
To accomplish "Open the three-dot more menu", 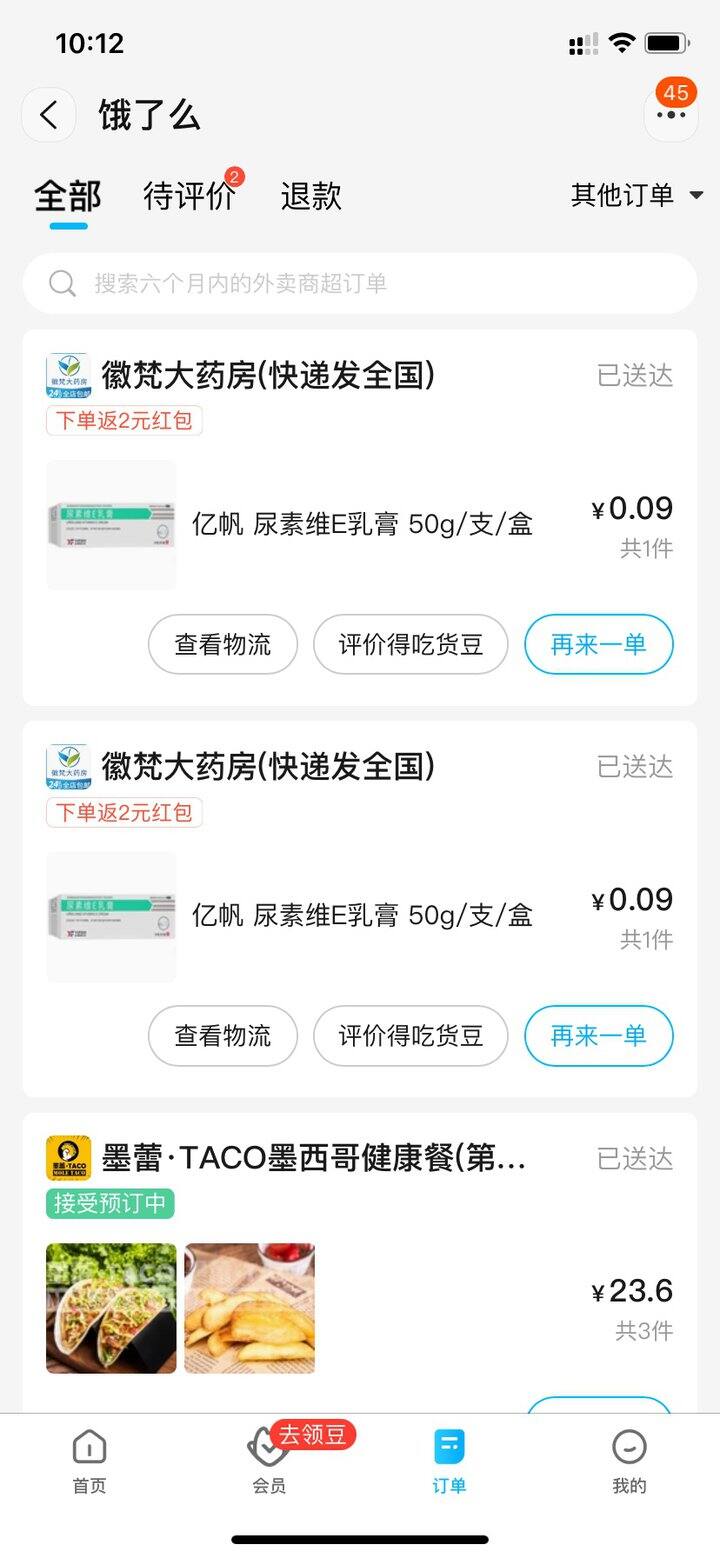I will click(x=671, y=115).
